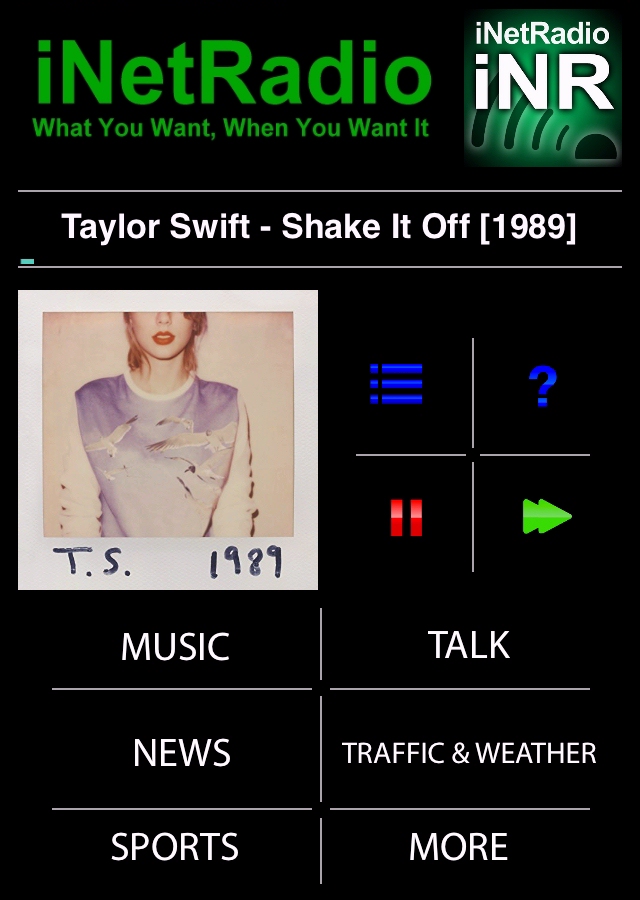Show MORE categories
Screen dimensions: 640x900
pyautogui.click(x=459, y=848)
